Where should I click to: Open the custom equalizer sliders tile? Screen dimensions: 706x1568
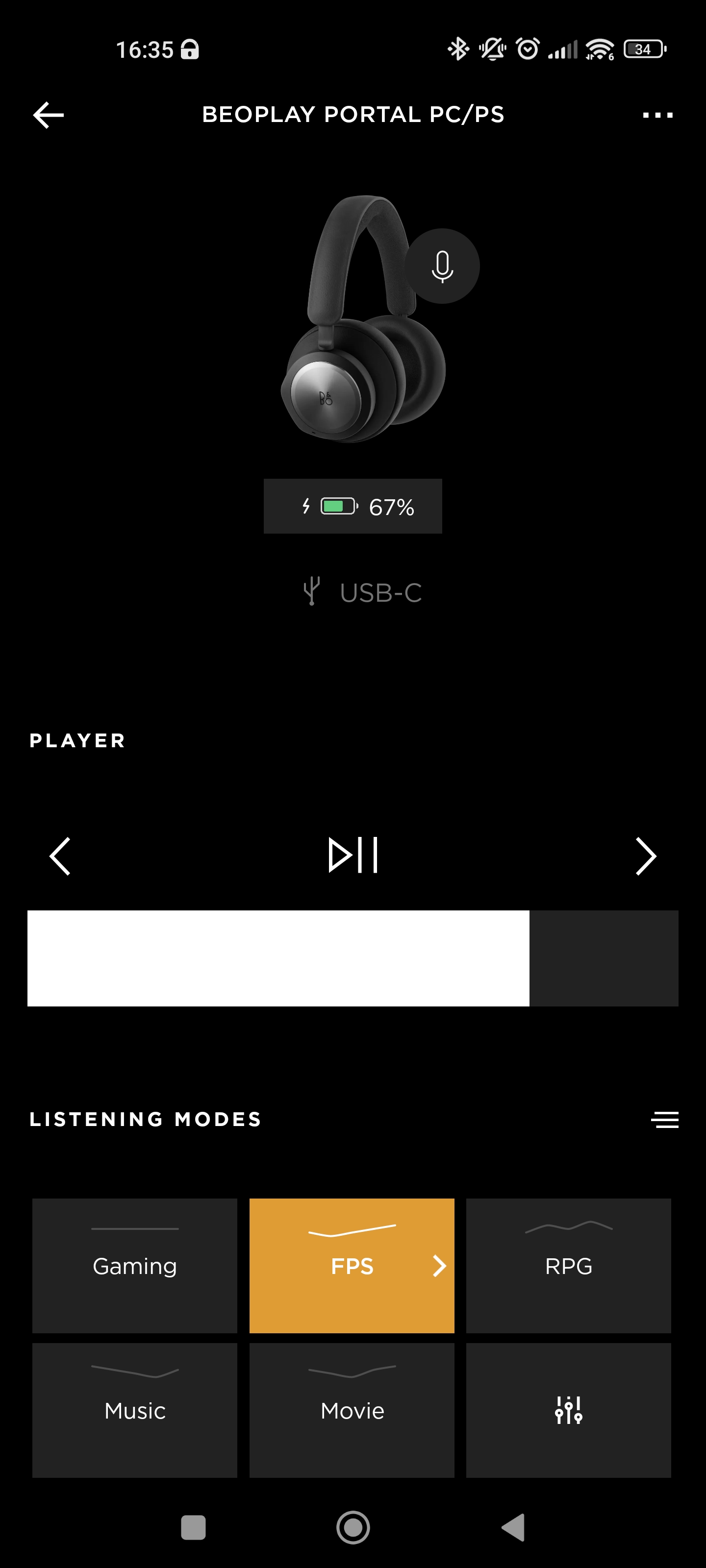pyautogui.click(x=568, y=1410)
